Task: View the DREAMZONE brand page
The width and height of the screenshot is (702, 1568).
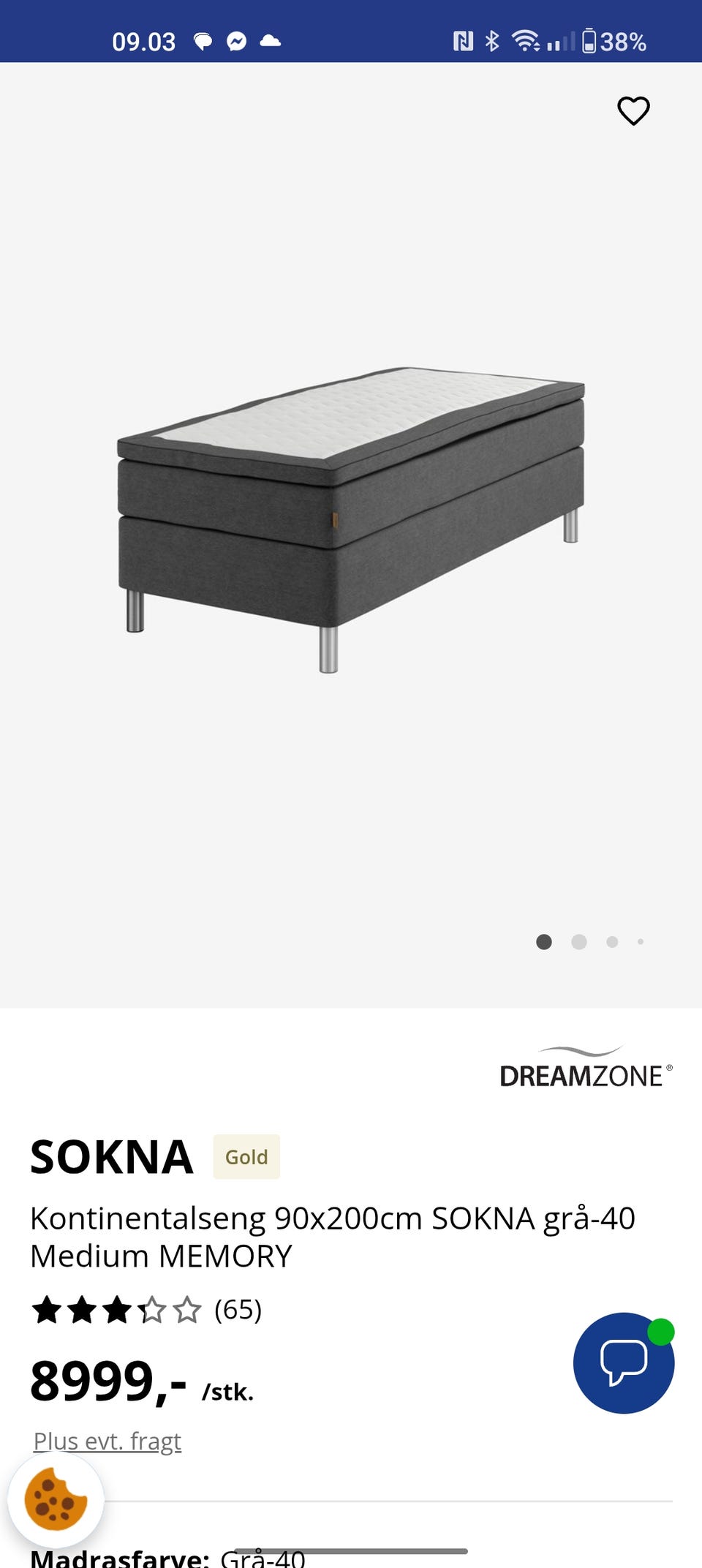Action: coord(585,1068)
